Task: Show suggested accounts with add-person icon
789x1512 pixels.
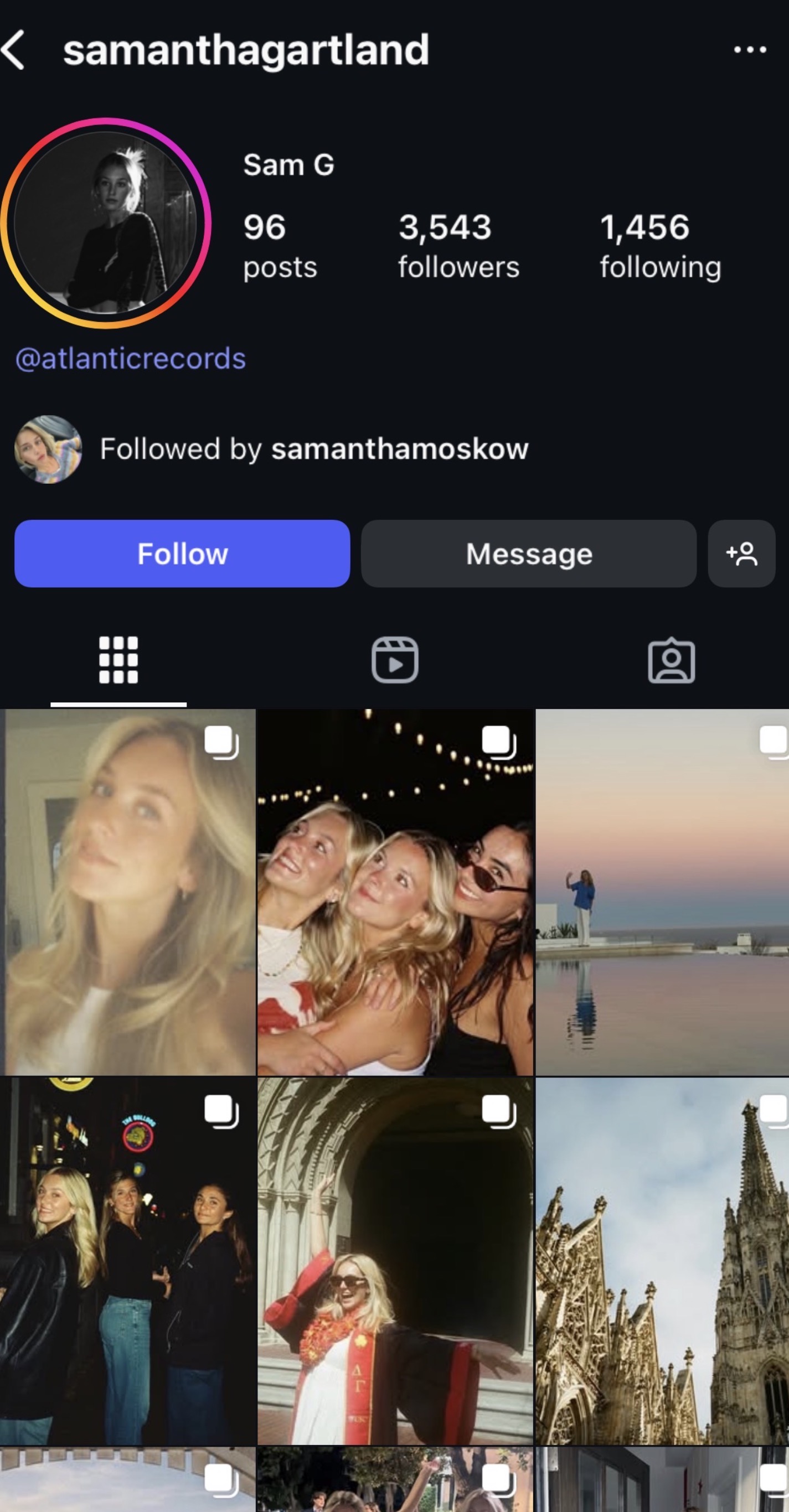Action: pos(741,553)
